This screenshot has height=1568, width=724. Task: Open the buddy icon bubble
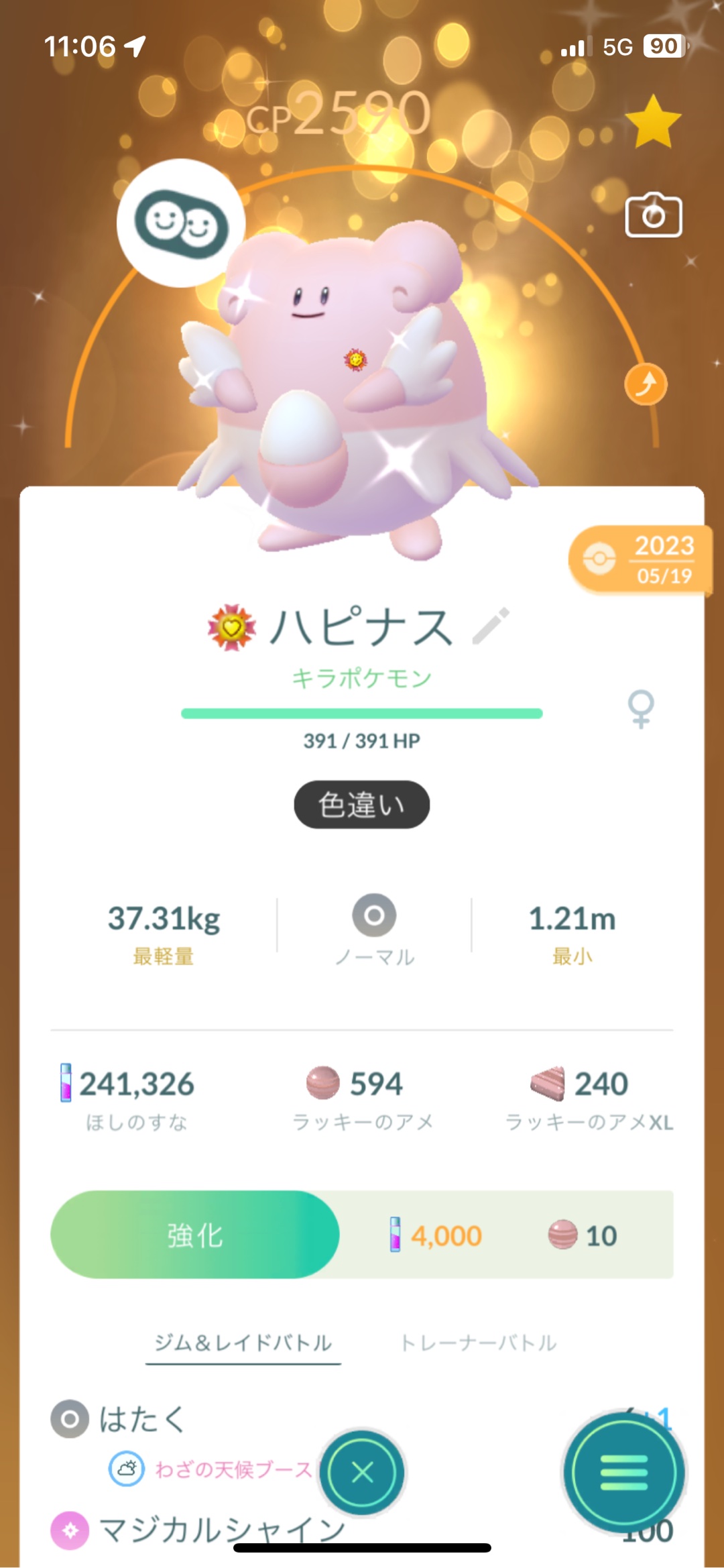pos(181,223)
